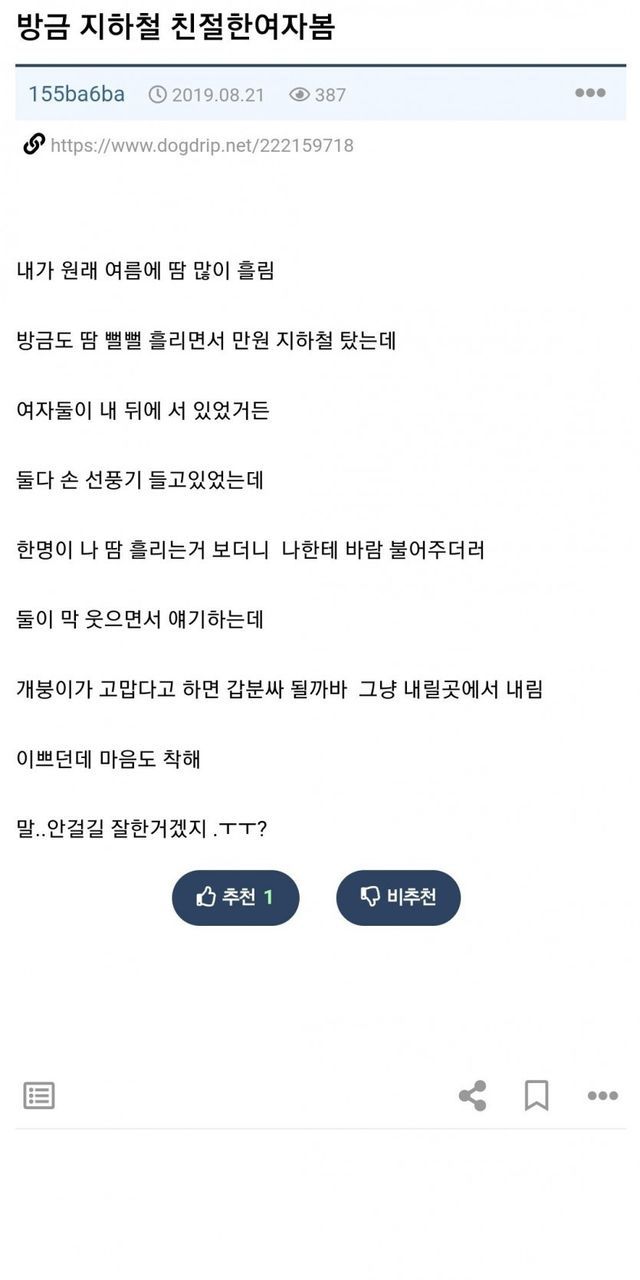Open the post header overflow menu
Screen dimensions: 640x1280
pos(590,93)
